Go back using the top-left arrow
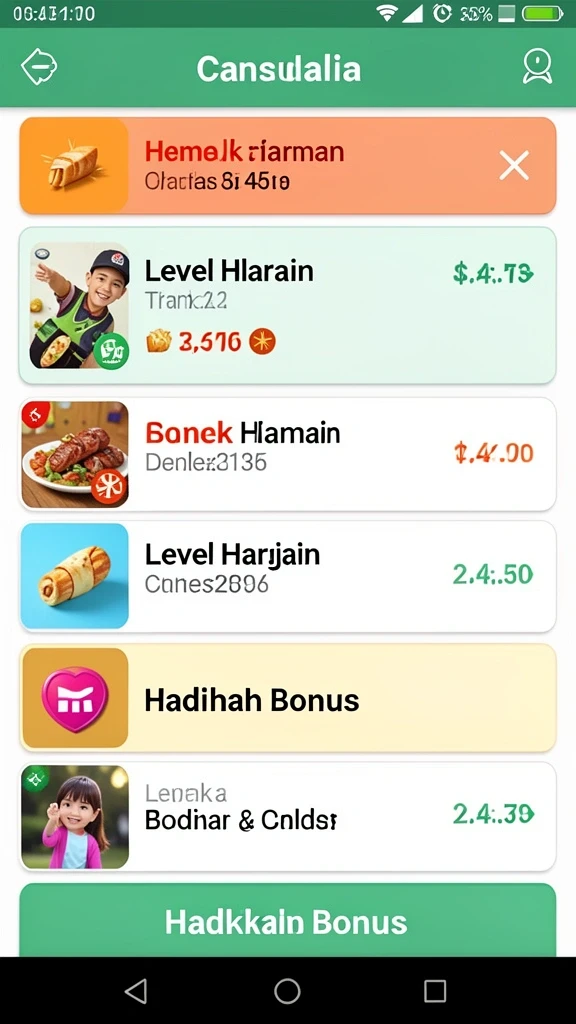This screenshot has width=576, height=1024. coord(39,67)
